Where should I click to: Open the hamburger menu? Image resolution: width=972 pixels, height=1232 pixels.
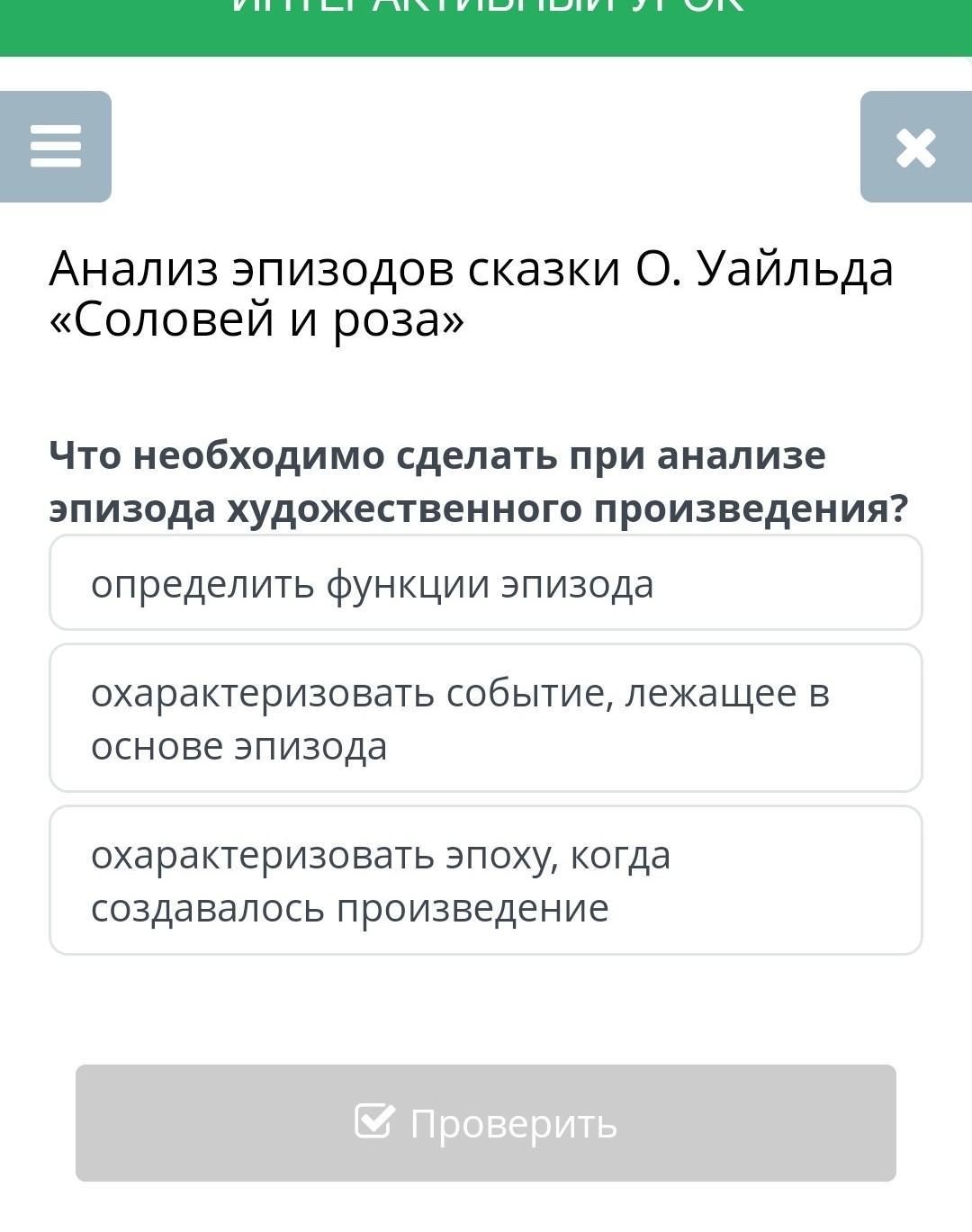click(x=56, y=147)
